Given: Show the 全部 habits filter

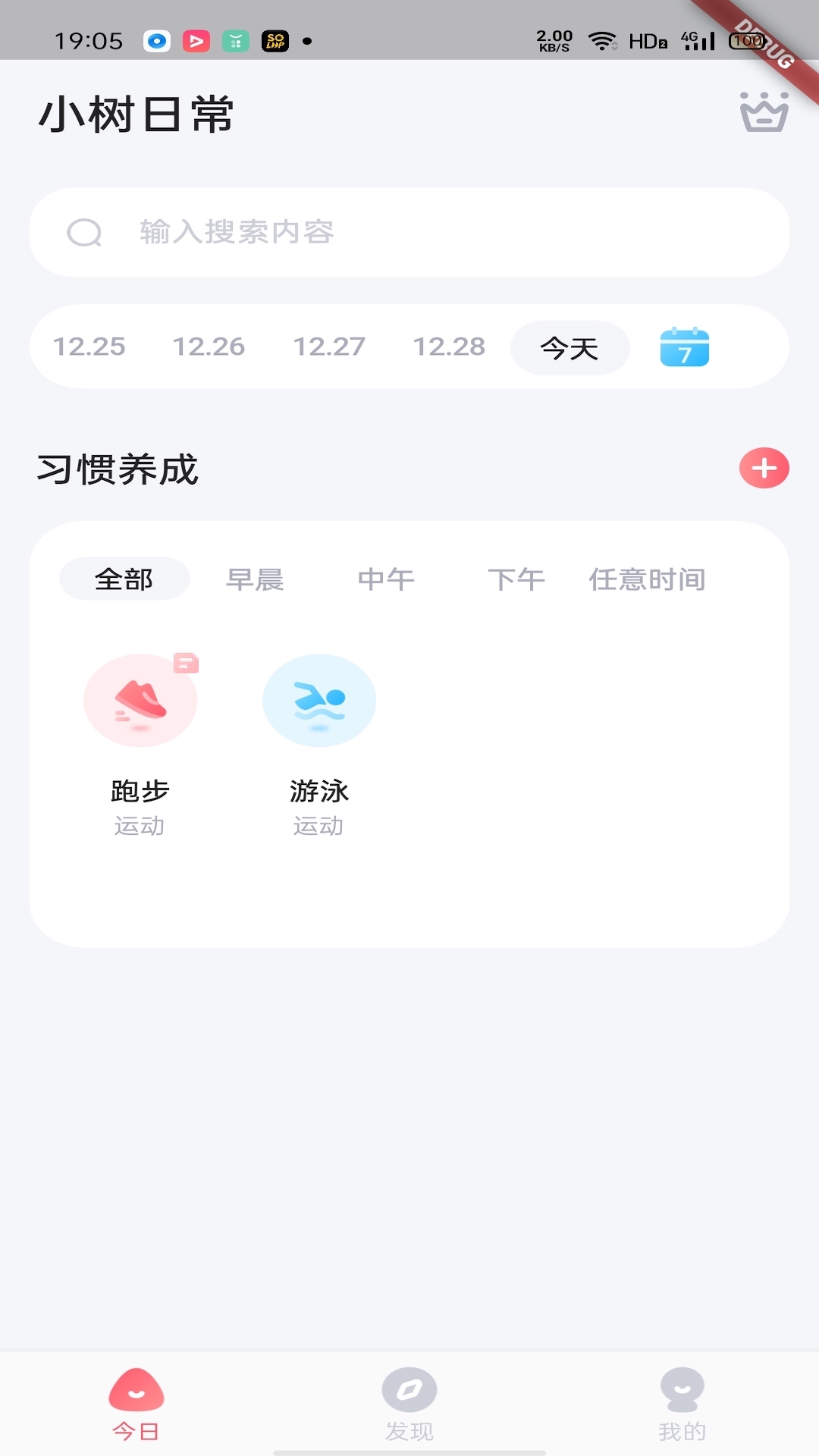Looking at the screenshot, I should 124,579.
